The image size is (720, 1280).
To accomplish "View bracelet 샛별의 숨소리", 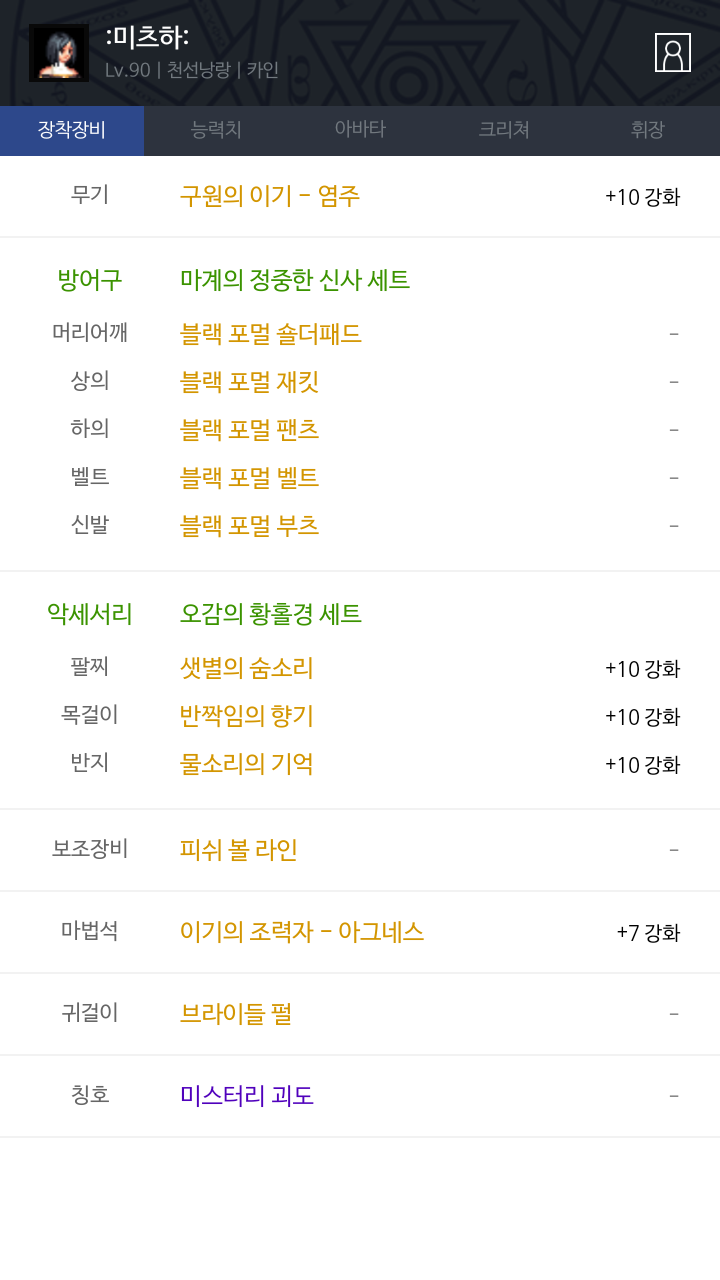I will (247, 668).
